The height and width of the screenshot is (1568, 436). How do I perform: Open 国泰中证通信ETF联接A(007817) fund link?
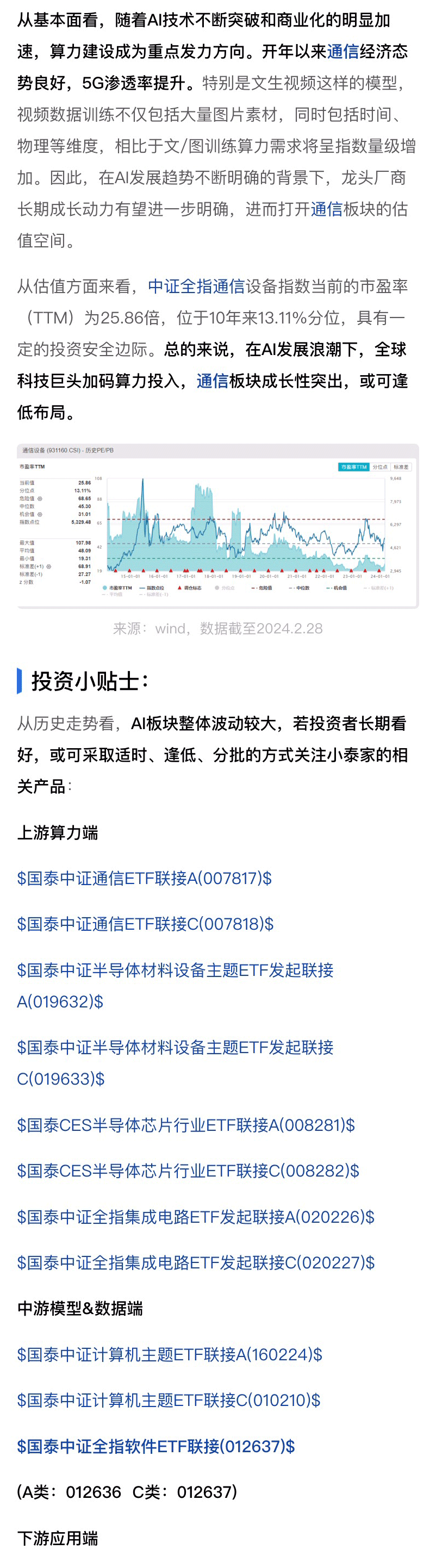pyautogui.click(x=144, y=879)
